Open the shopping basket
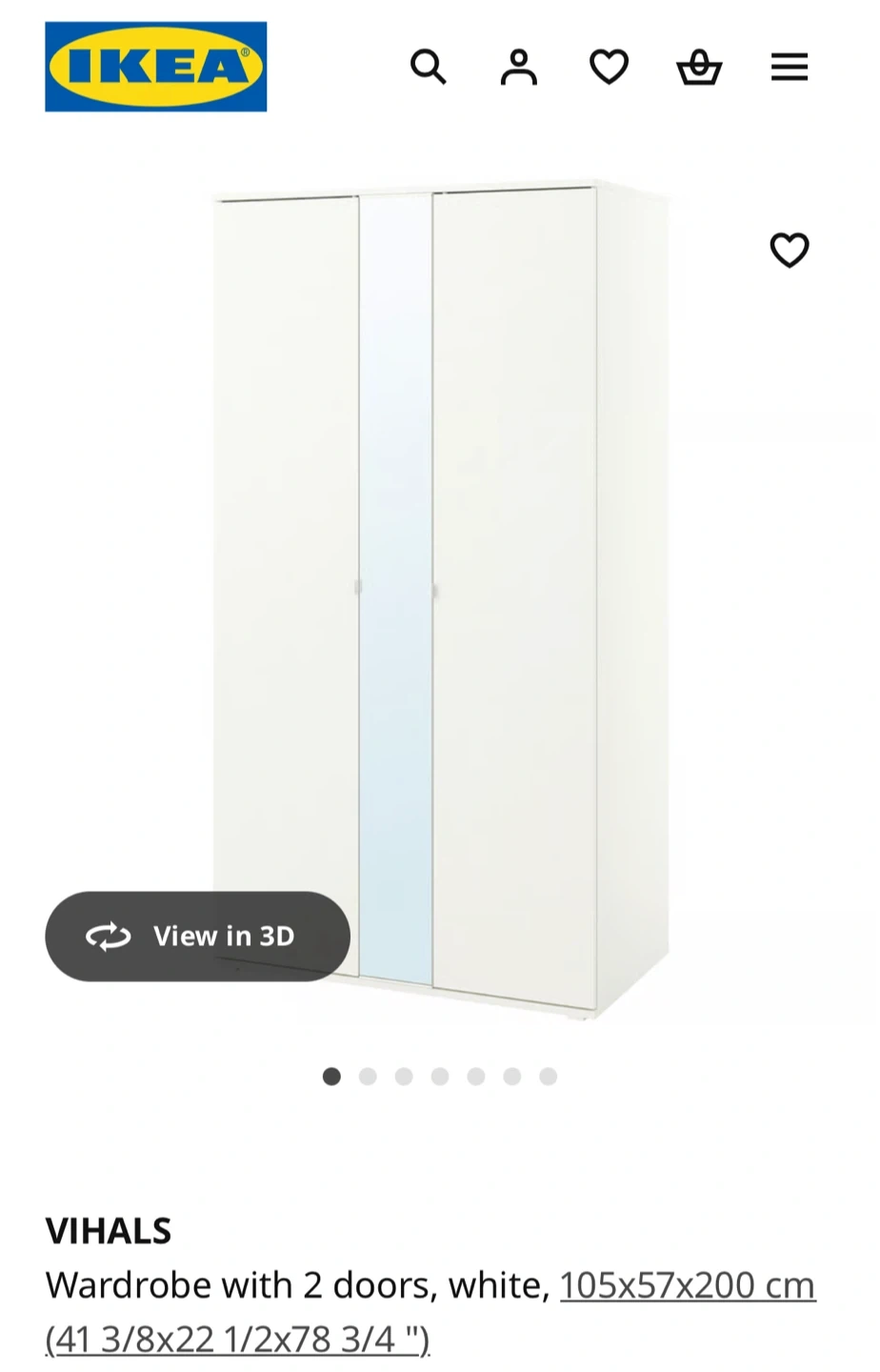 coord(699,67)
